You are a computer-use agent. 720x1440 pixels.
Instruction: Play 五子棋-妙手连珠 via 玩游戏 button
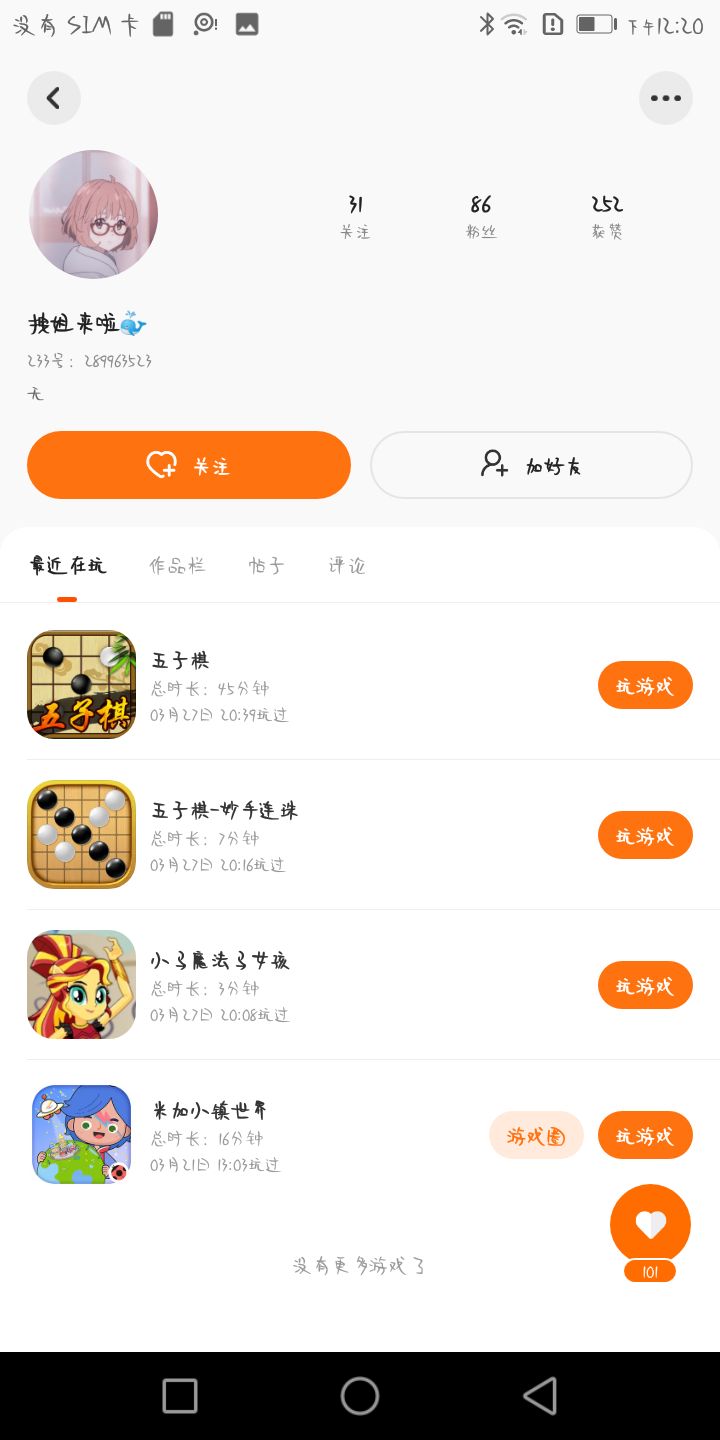645,835
